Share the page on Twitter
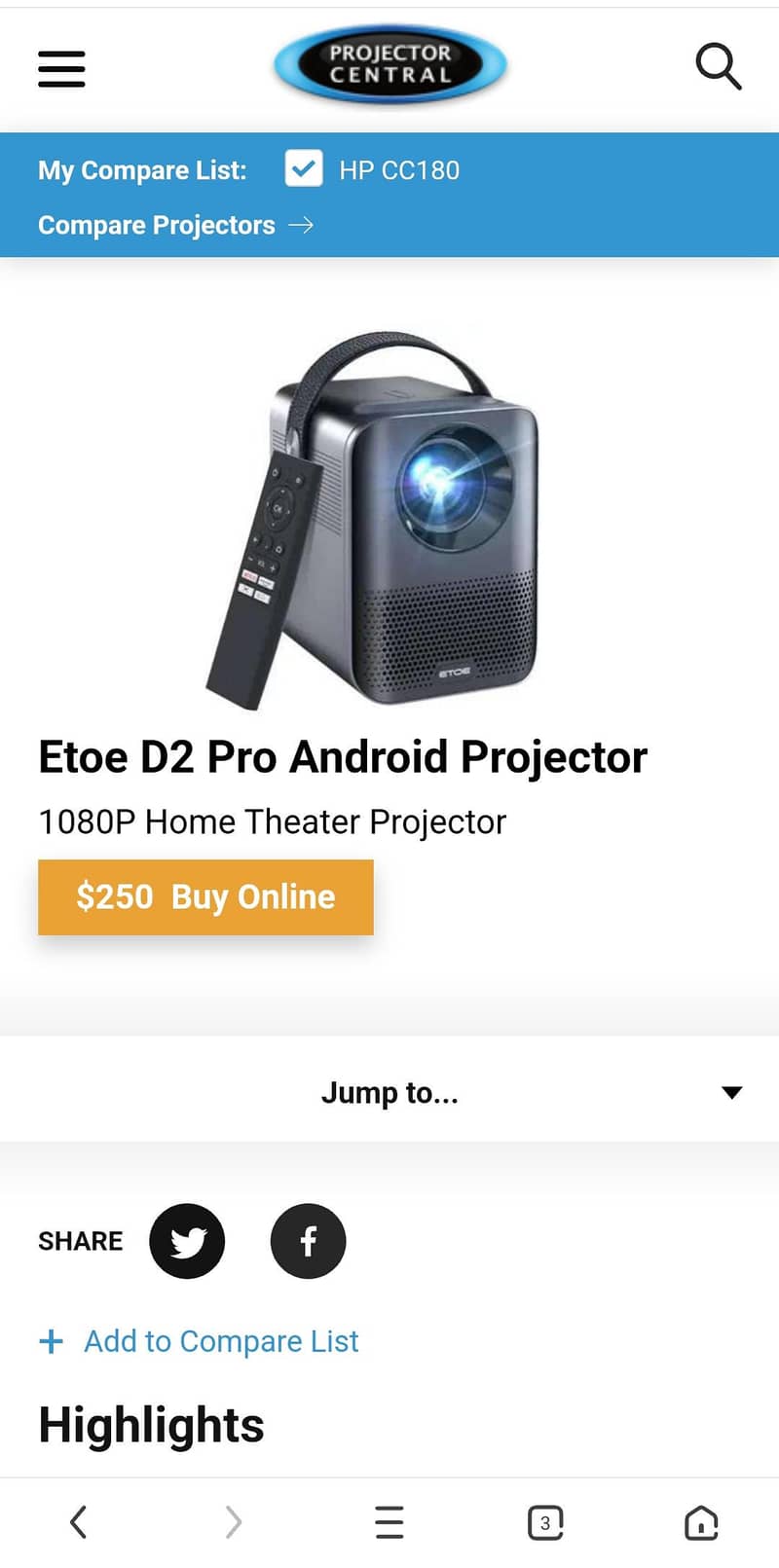 click(187, 1241)
